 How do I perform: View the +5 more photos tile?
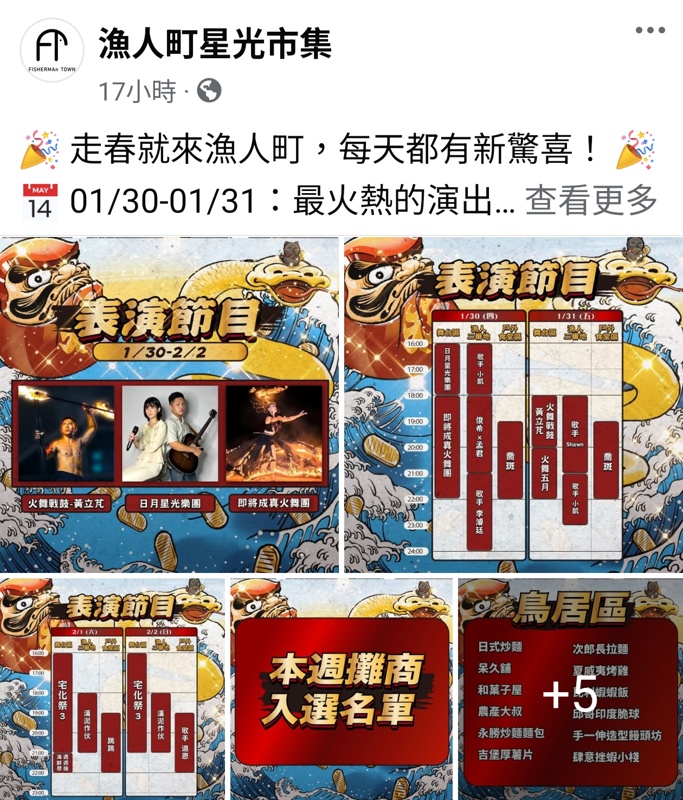(x=569, y=688)
